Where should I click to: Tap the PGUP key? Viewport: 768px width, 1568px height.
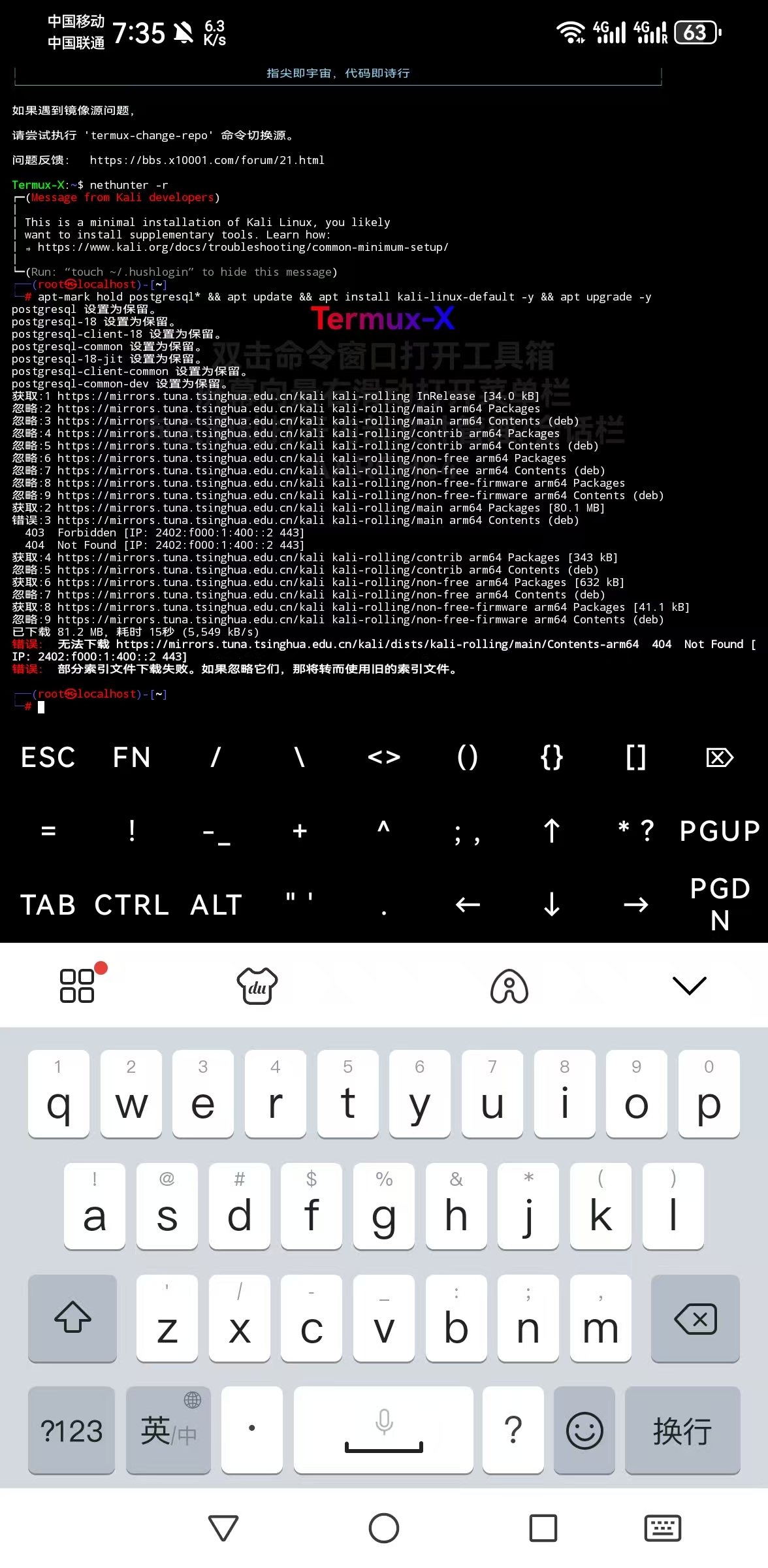[x=720, y=831]
